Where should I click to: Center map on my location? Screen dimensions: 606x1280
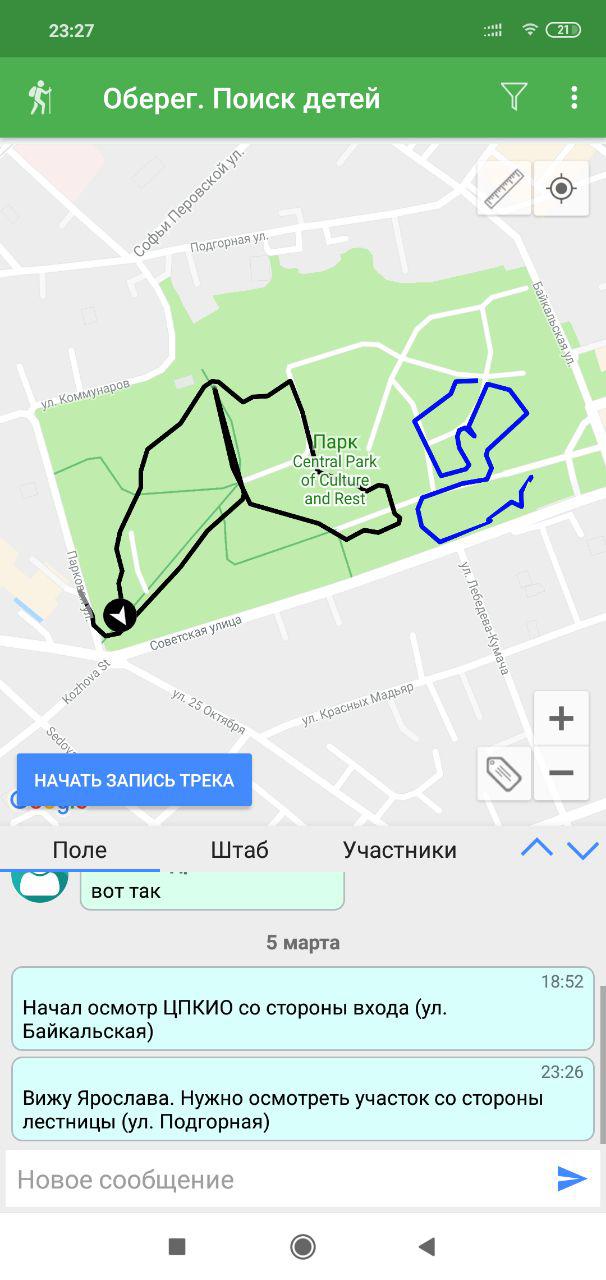point(561,188)
